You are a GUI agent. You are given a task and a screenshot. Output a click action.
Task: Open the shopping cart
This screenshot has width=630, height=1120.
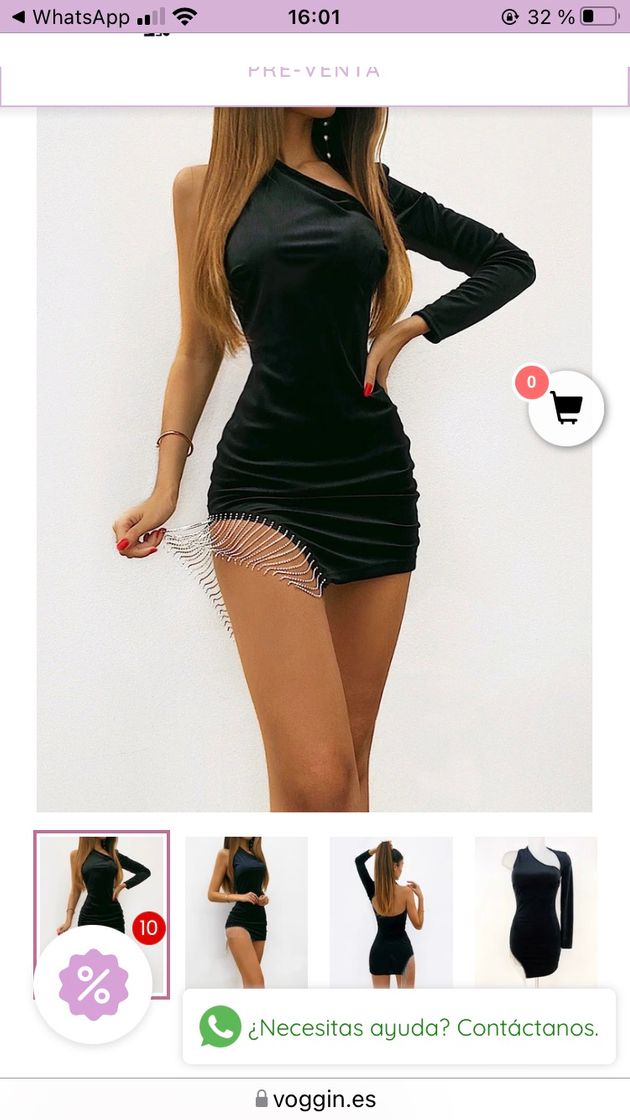coord(566,408)
